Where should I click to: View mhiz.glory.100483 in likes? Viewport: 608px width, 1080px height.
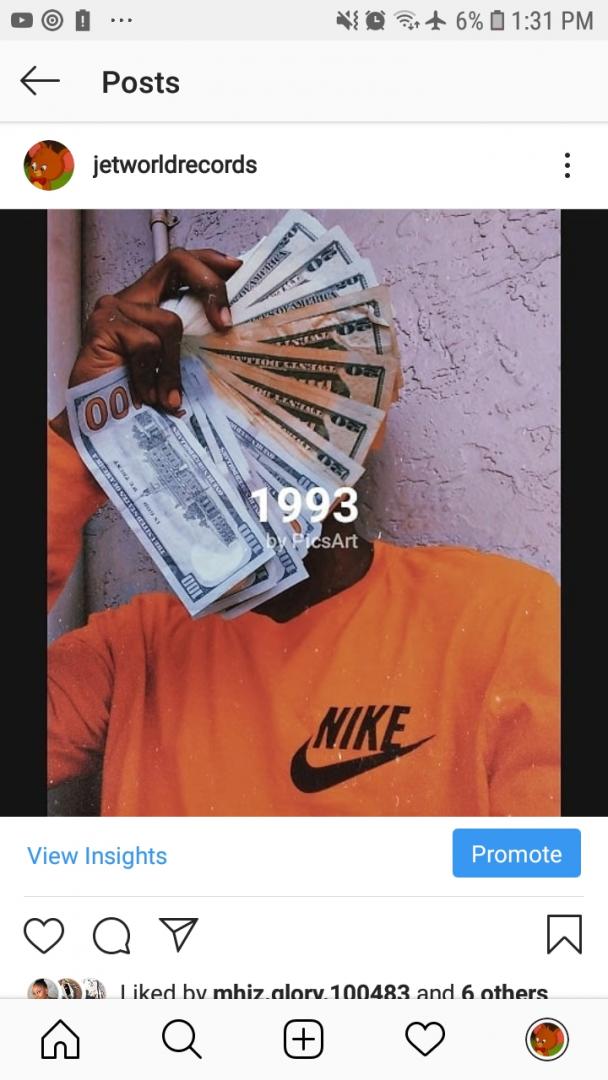(x=311, y=993)
